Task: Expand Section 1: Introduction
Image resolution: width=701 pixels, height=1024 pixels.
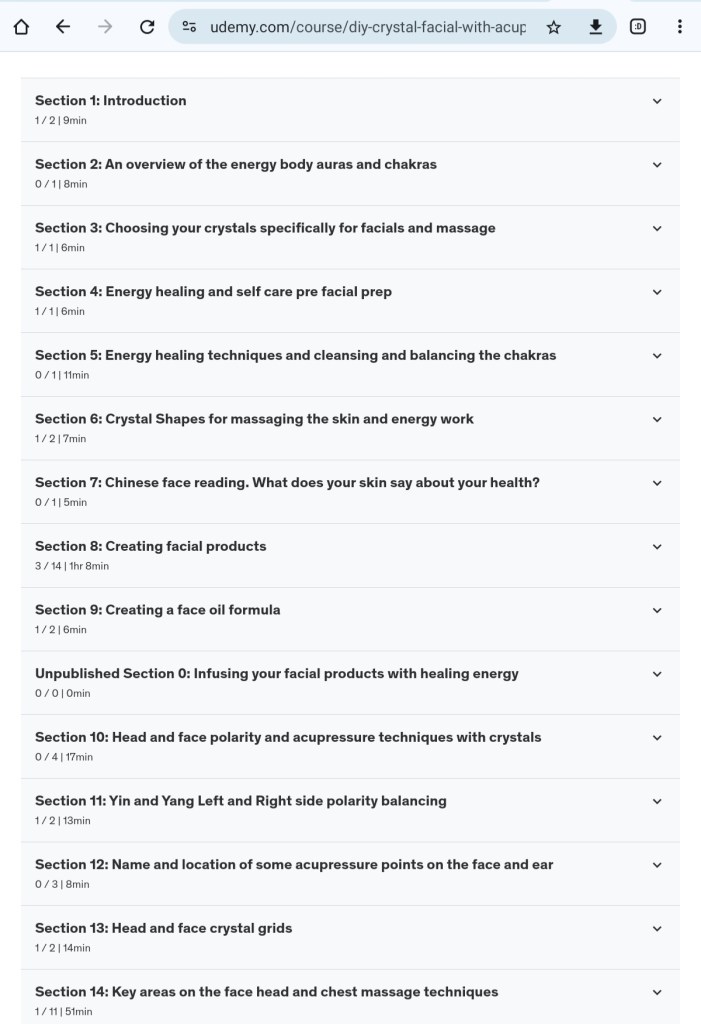Action: [x=657, y=101]
